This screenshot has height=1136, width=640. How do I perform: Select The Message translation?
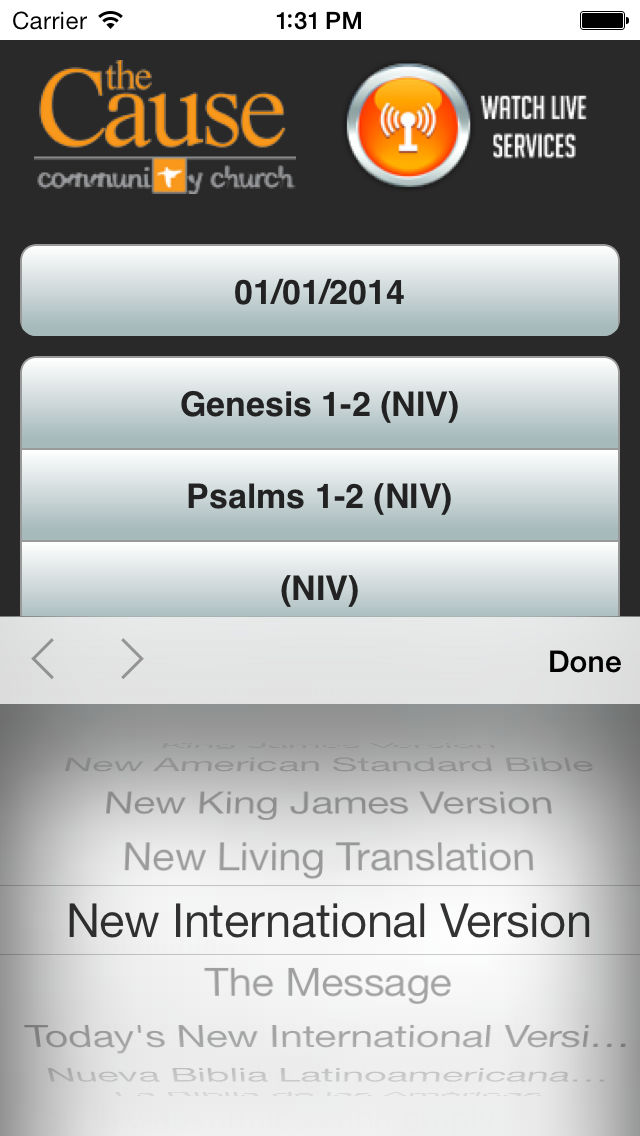click(x=328, y=983)
